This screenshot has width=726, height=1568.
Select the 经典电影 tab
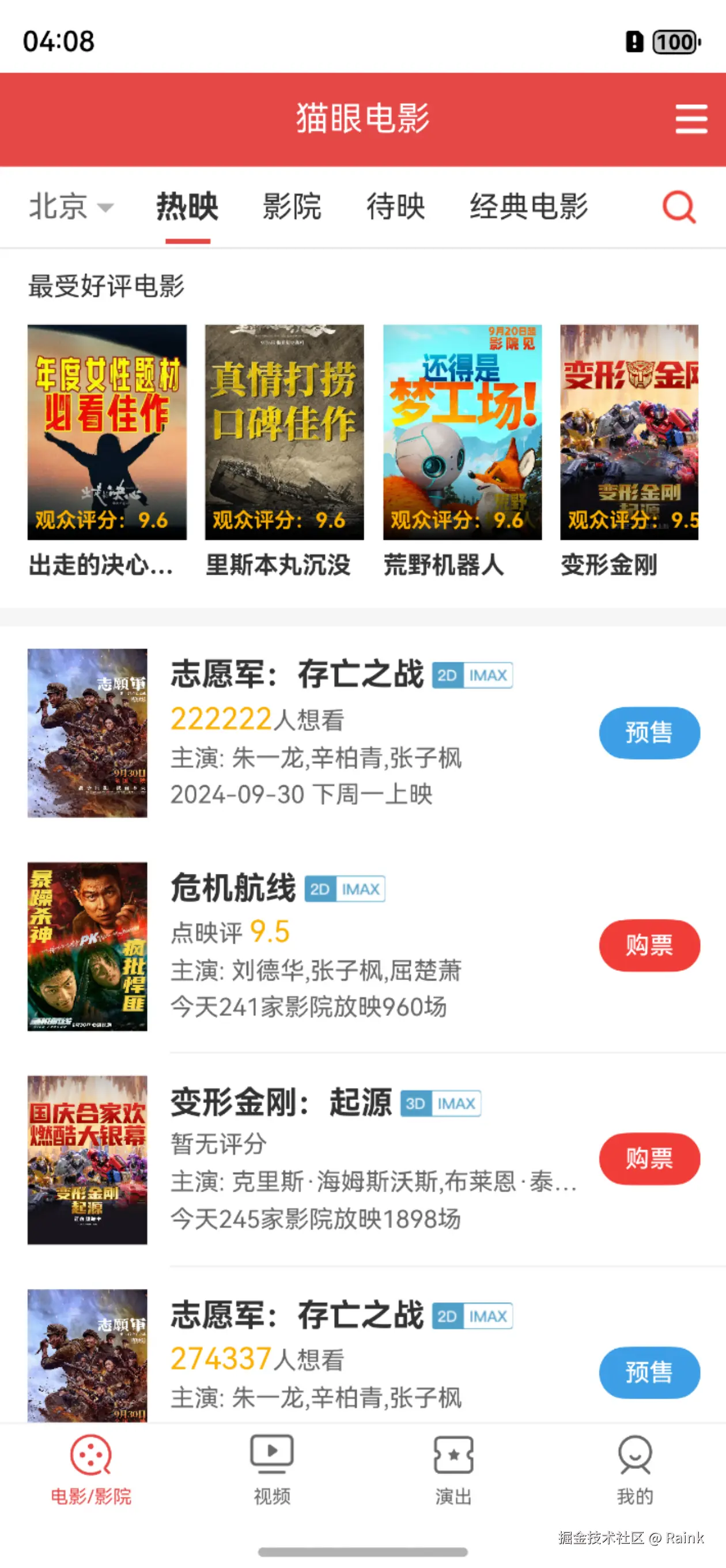pyautogui.click(x=528, y=207)
